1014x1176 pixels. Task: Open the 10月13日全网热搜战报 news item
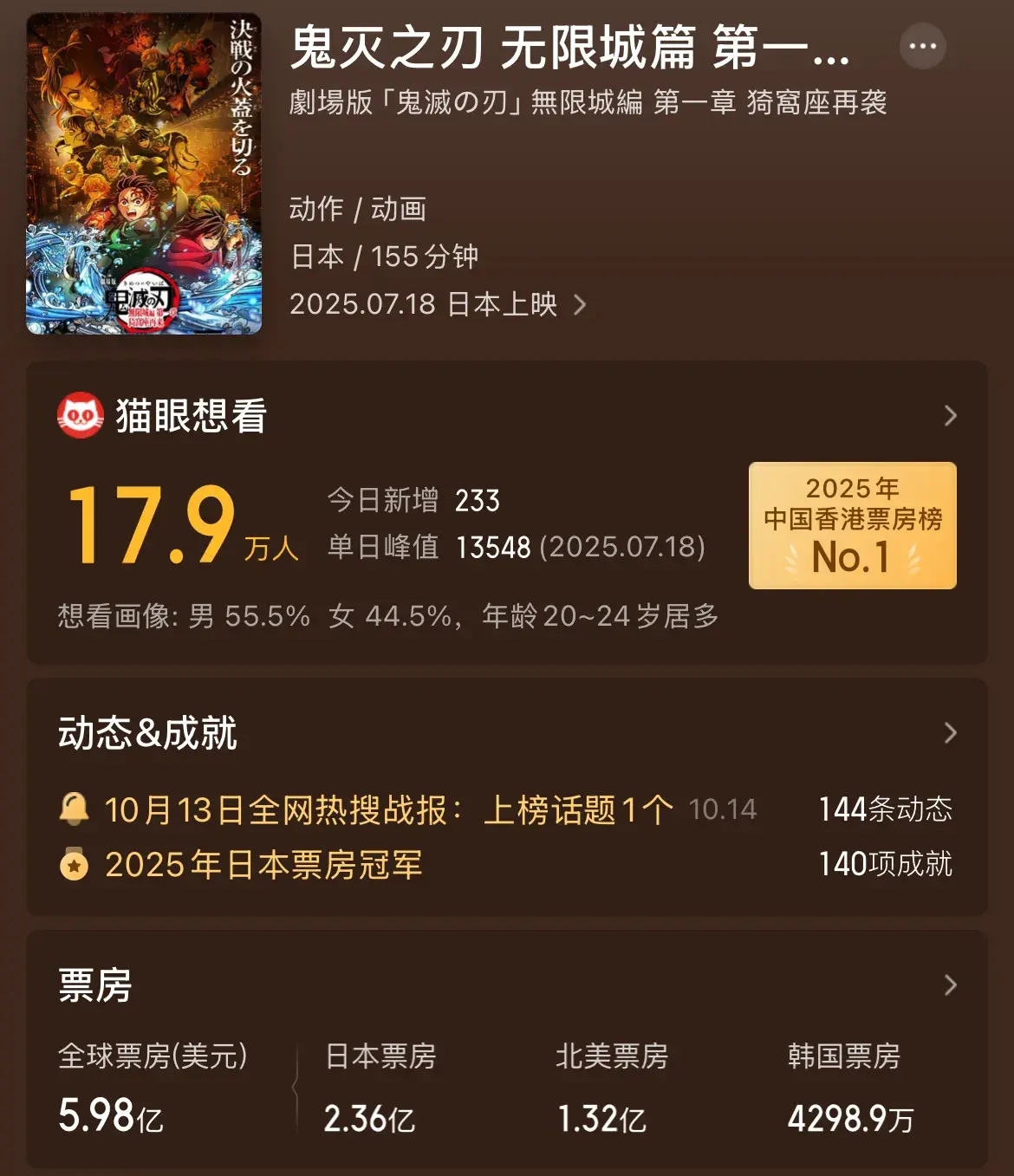(x=387, y=810)
